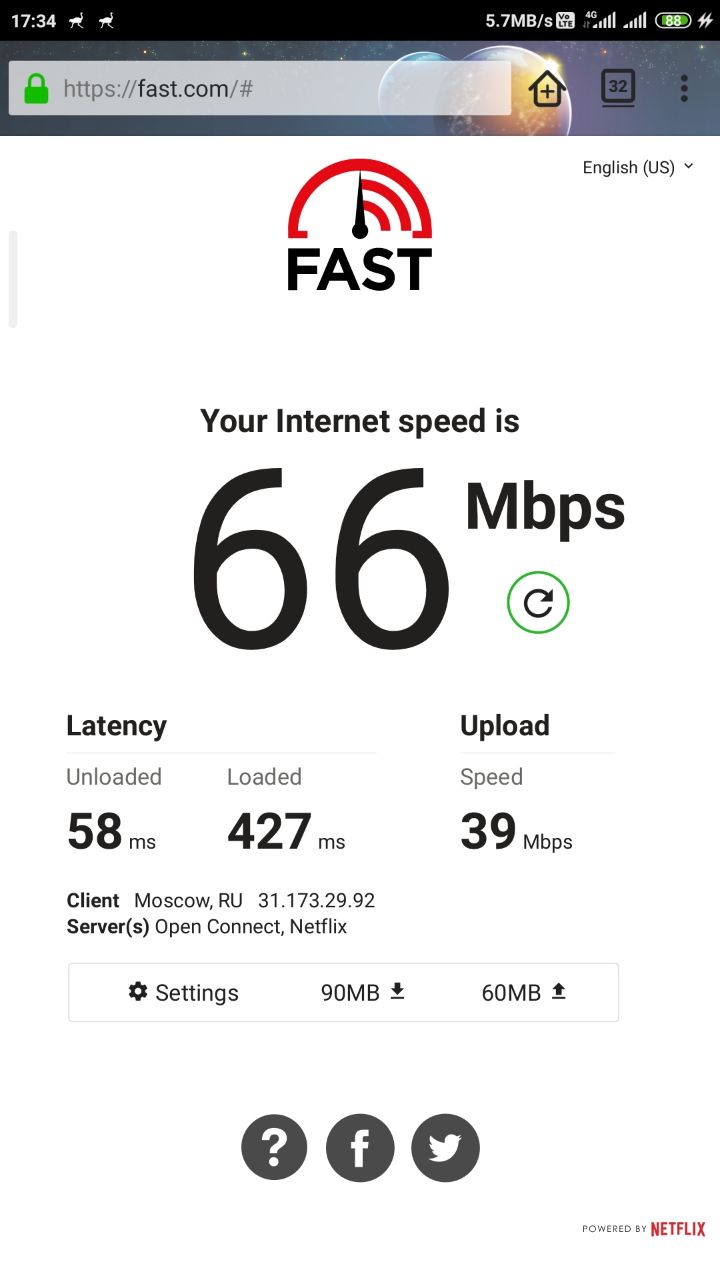This screenshot has width=720, height=1280.
Task: Share results on Facebook
Action: 360,1148
